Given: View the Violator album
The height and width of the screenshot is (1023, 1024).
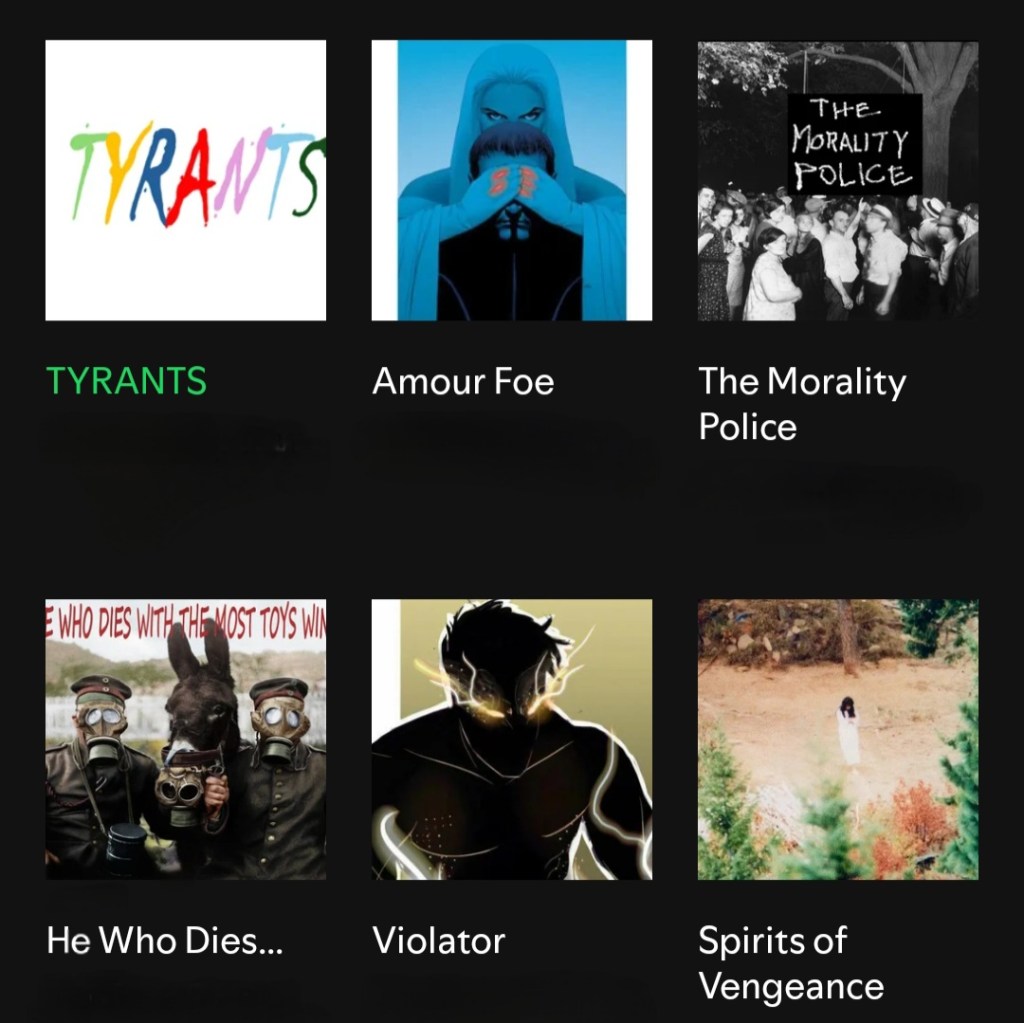Looking at the screenshot, I should click(x=511, y=739).
